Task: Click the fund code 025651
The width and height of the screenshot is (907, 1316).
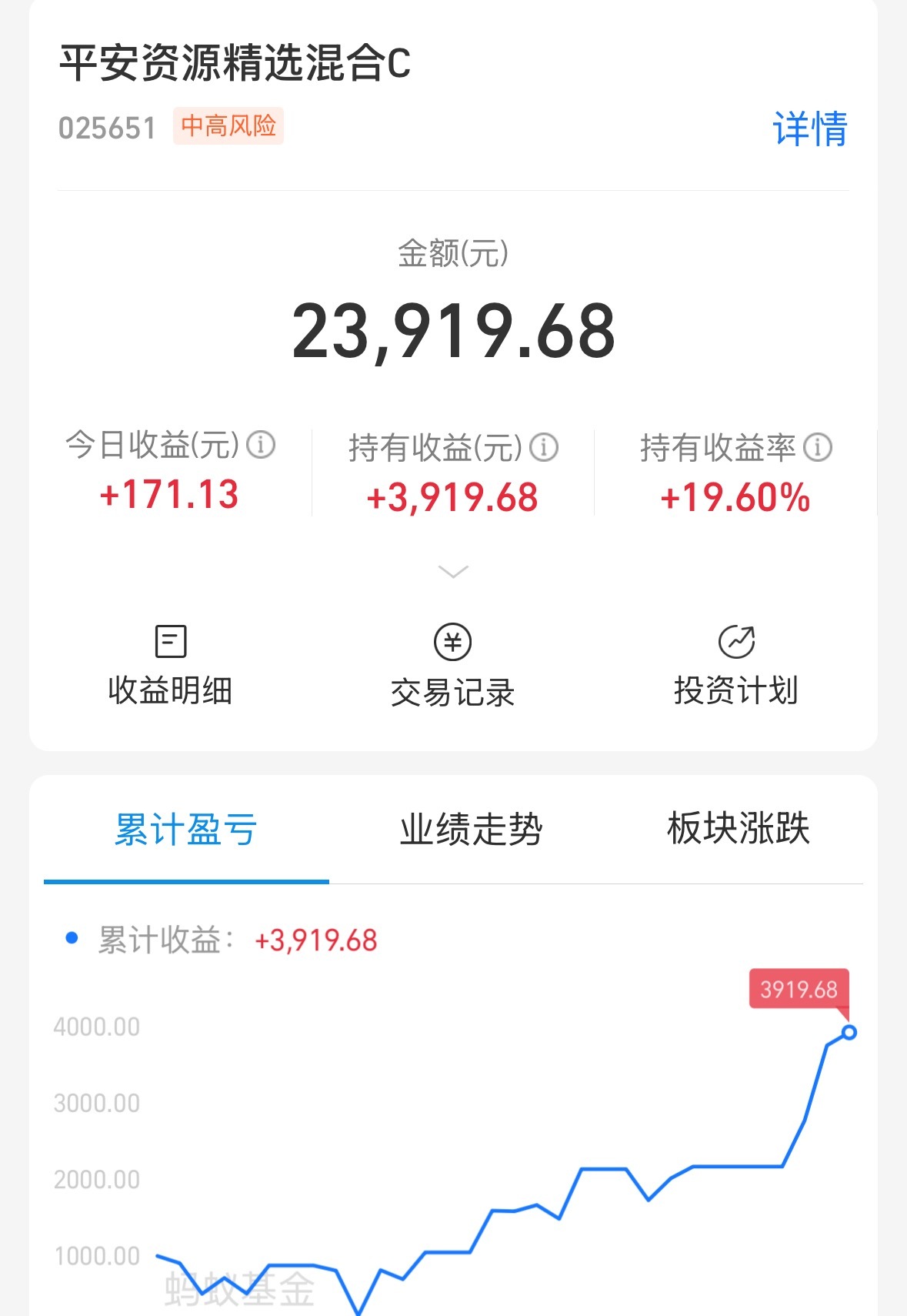Action: coord(106,127)
